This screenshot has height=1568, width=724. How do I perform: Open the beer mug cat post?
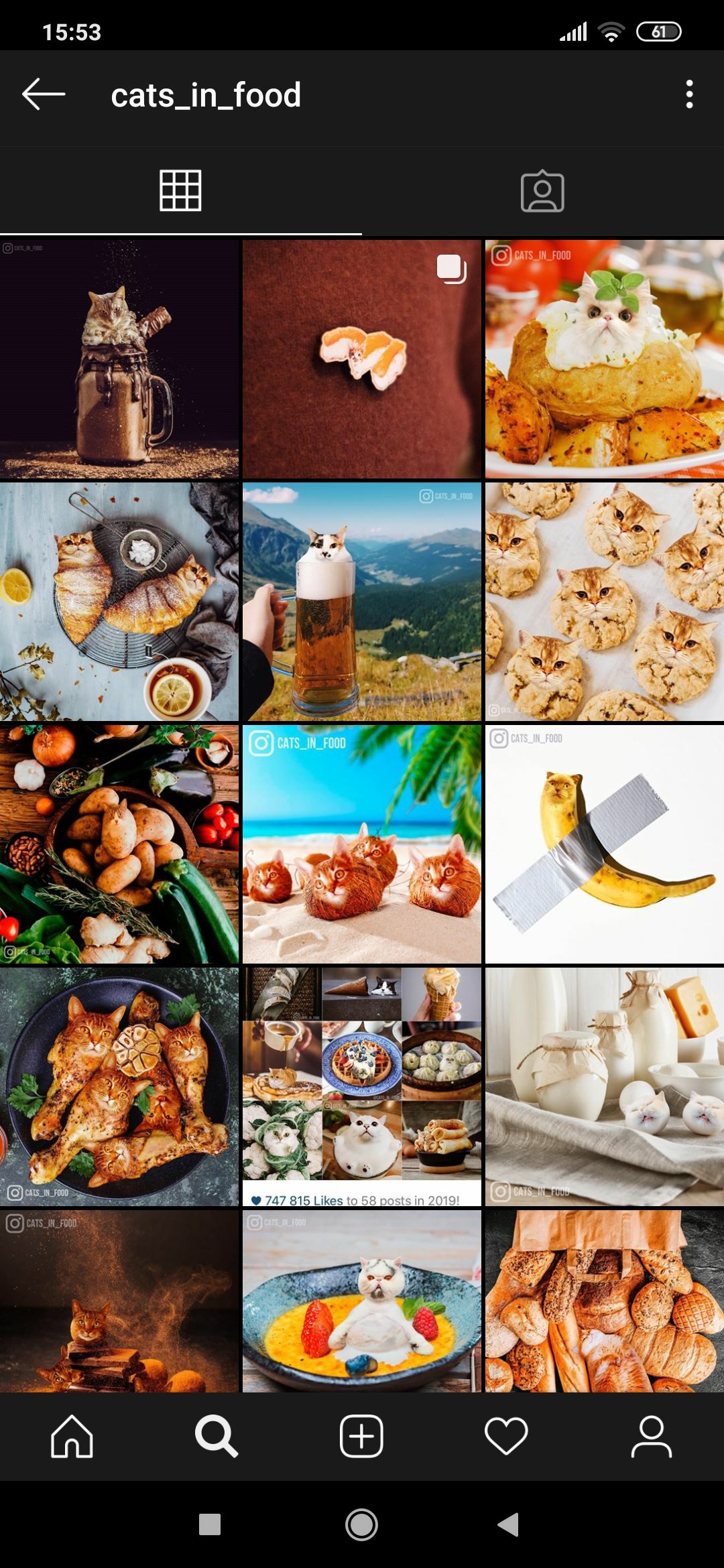(x=361, y=602)
